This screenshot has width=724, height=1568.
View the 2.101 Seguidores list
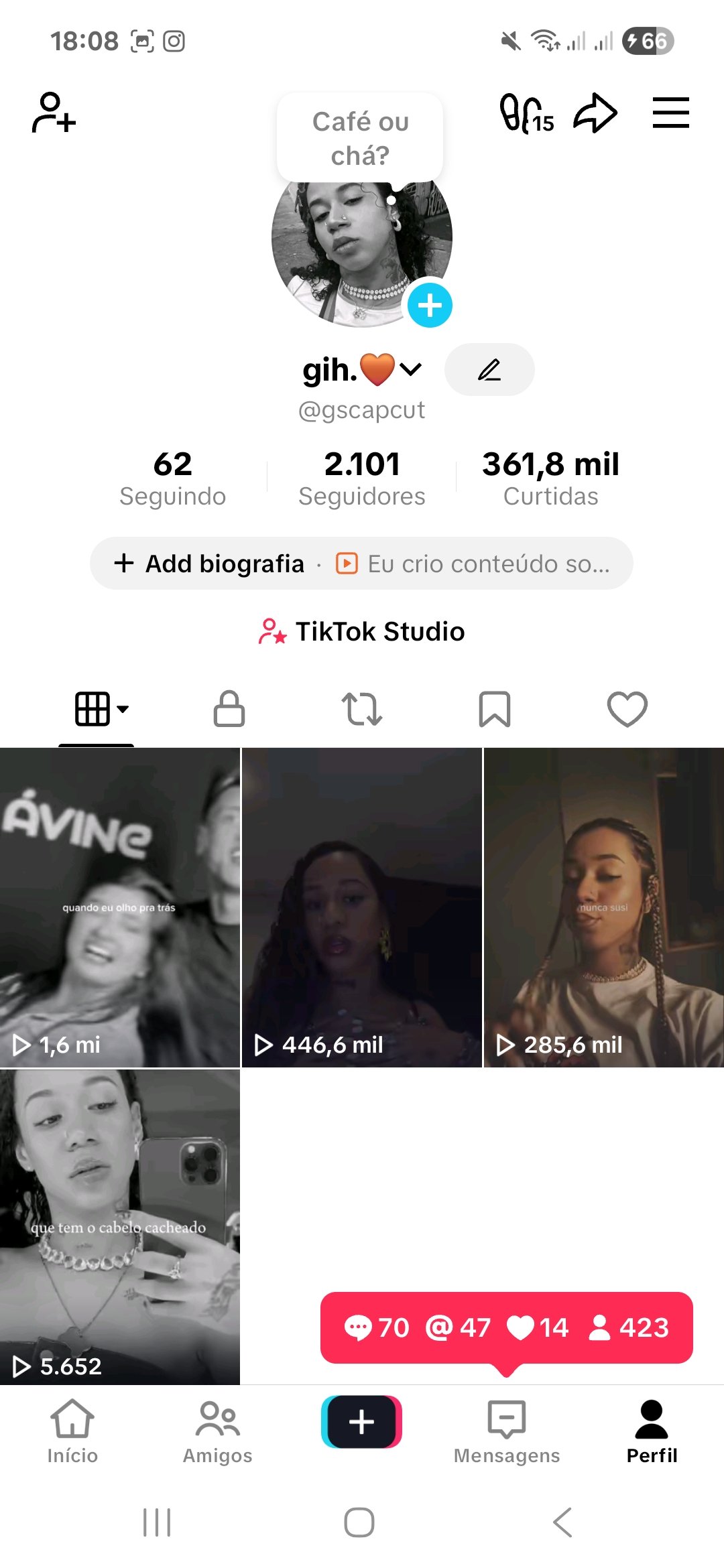pyautogui.click(x=361, y=478)
